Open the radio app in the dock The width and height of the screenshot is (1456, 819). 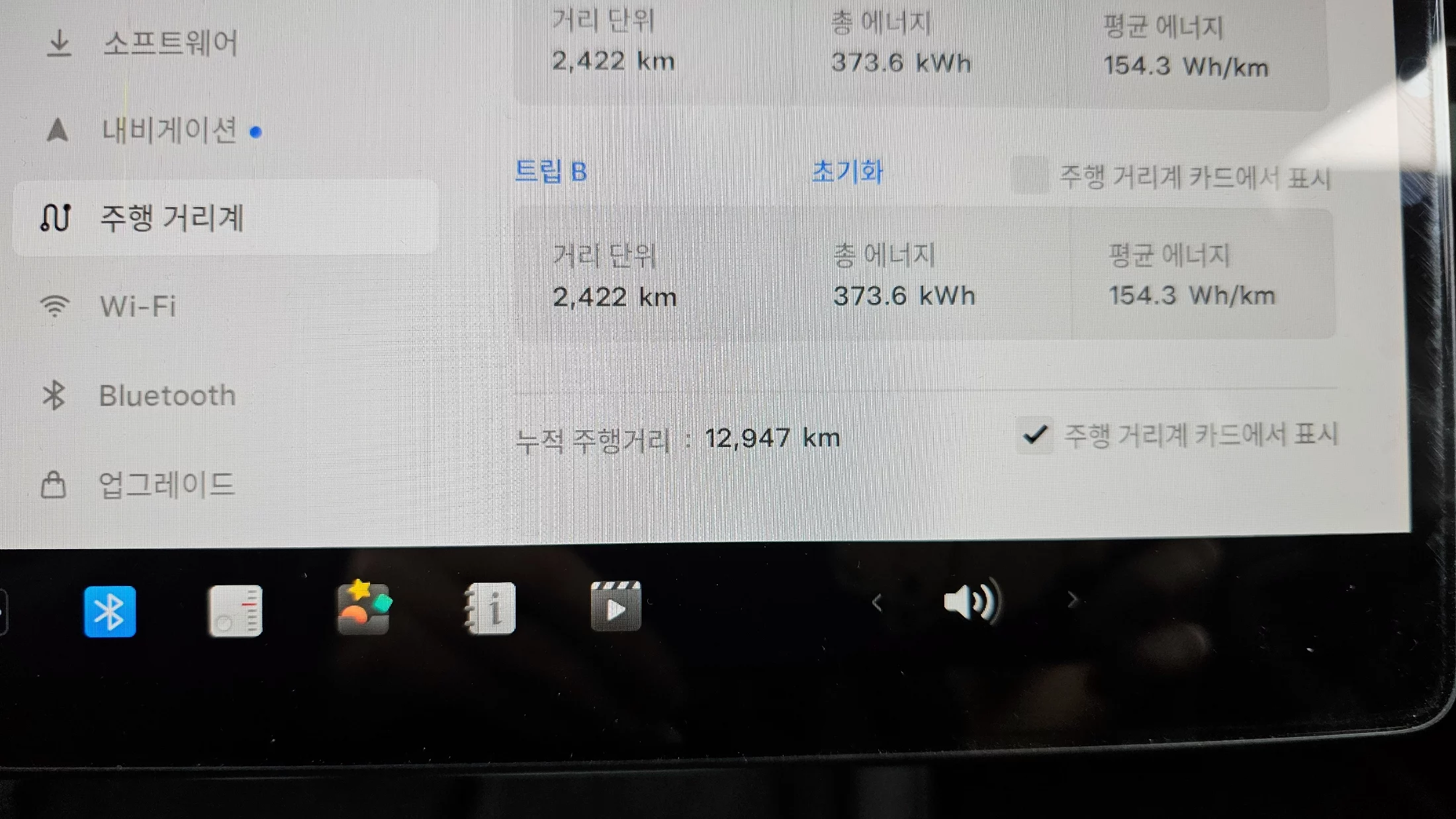[x=235, y=611]
